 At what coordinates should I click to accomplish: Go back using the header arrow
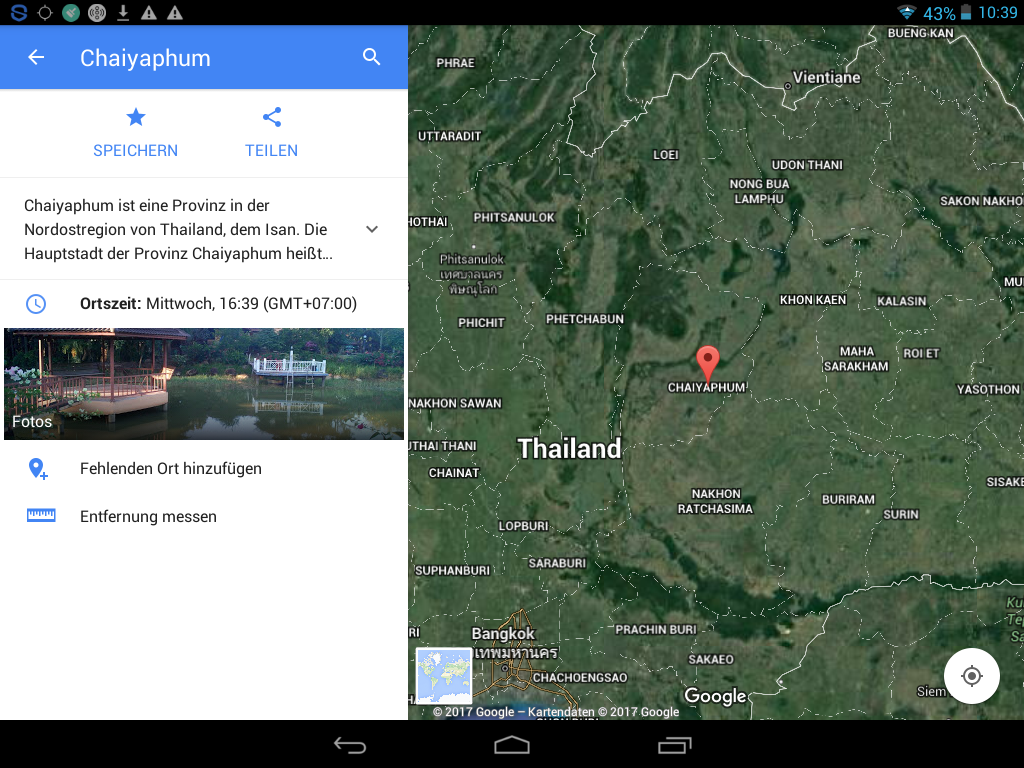(x=36, y=57)
